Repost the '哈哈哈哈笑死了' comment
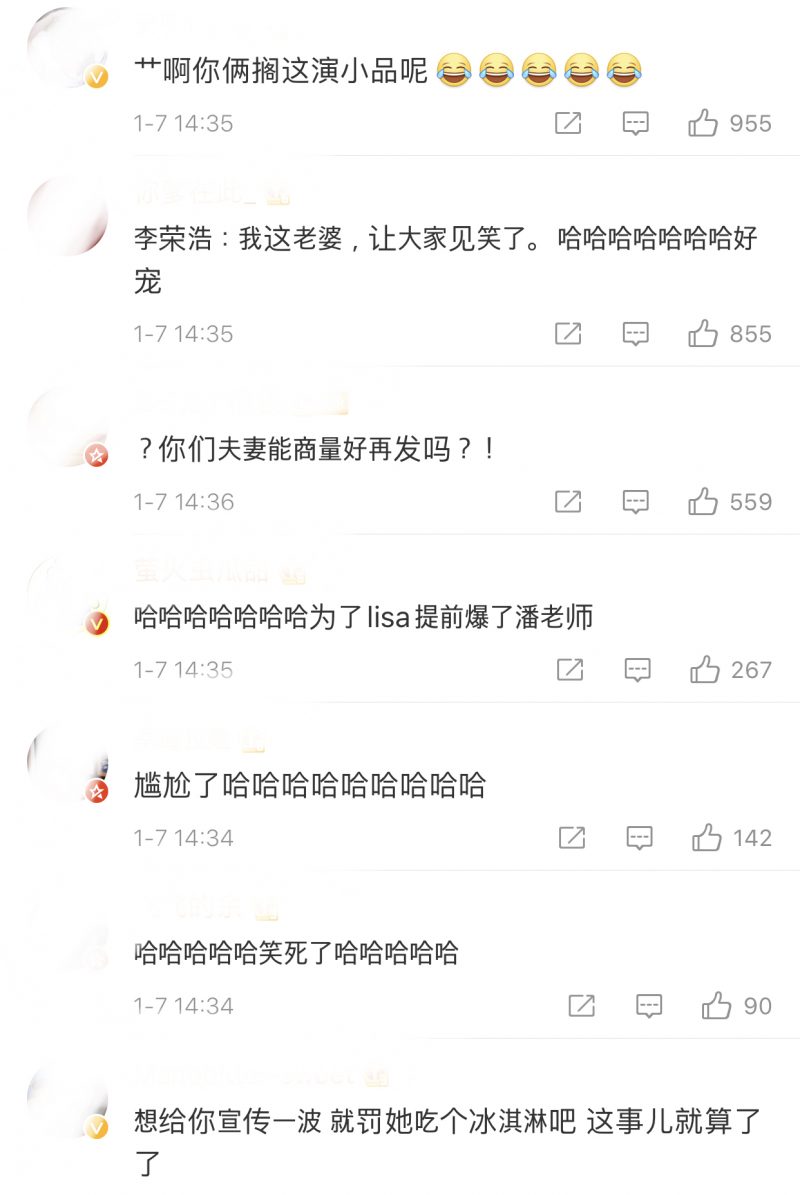 (x=582, y=1005)
